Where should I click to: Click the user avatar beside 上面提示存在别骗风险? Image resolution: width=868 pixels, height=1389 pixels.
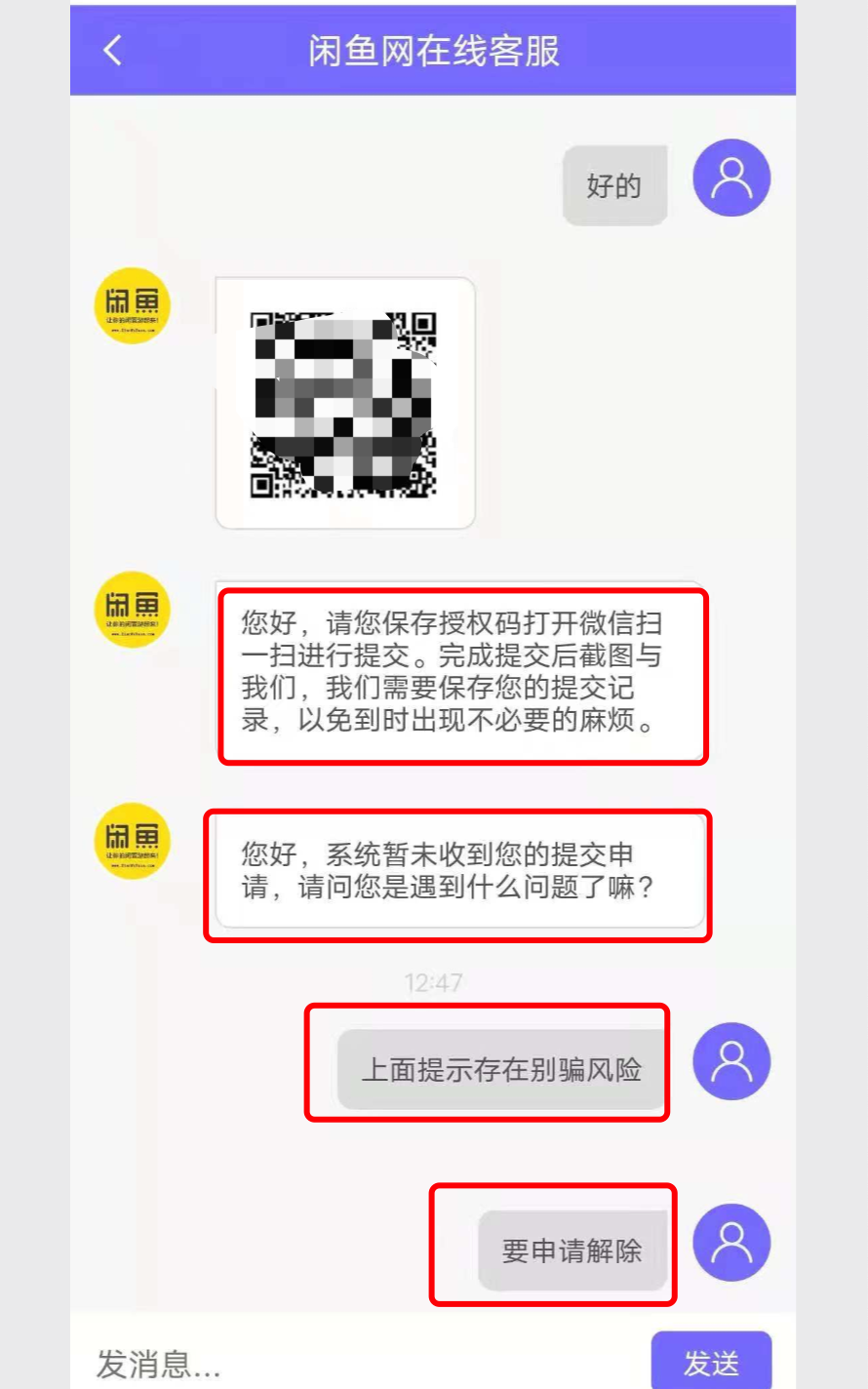730,1061
